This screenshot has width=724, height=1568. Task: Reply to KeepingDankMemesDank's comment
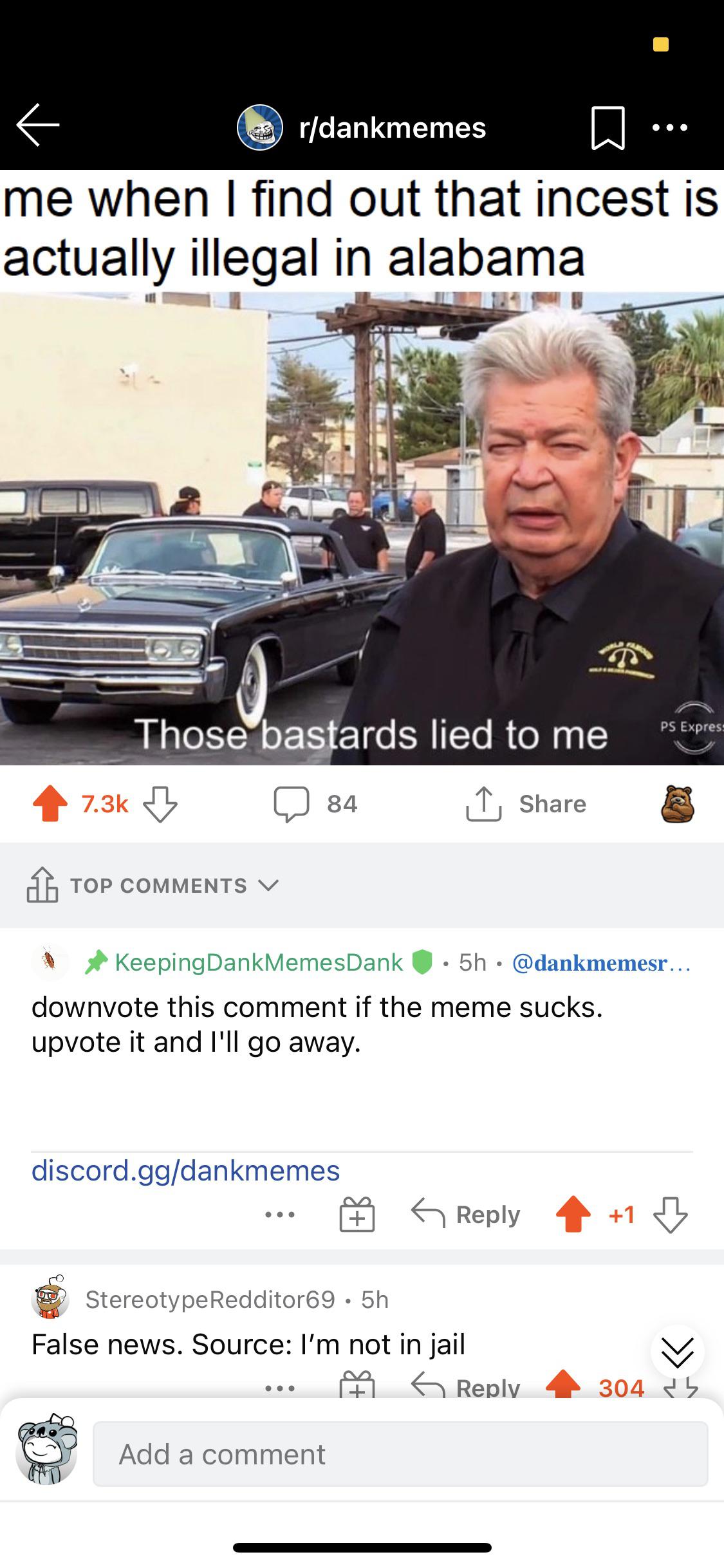[466, 1215]
